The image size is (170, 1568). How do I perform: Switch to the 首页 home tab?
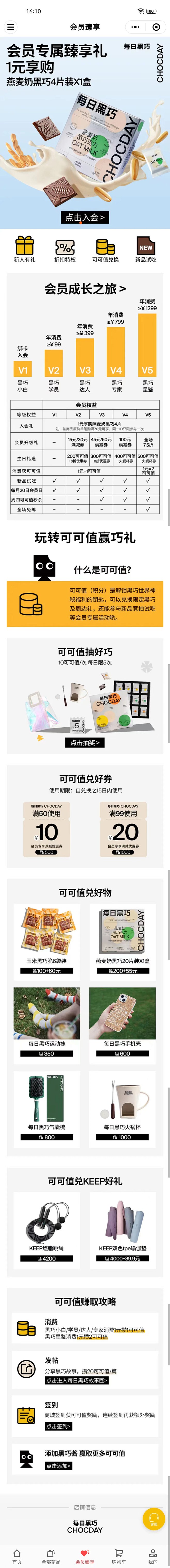(17, 1557)
